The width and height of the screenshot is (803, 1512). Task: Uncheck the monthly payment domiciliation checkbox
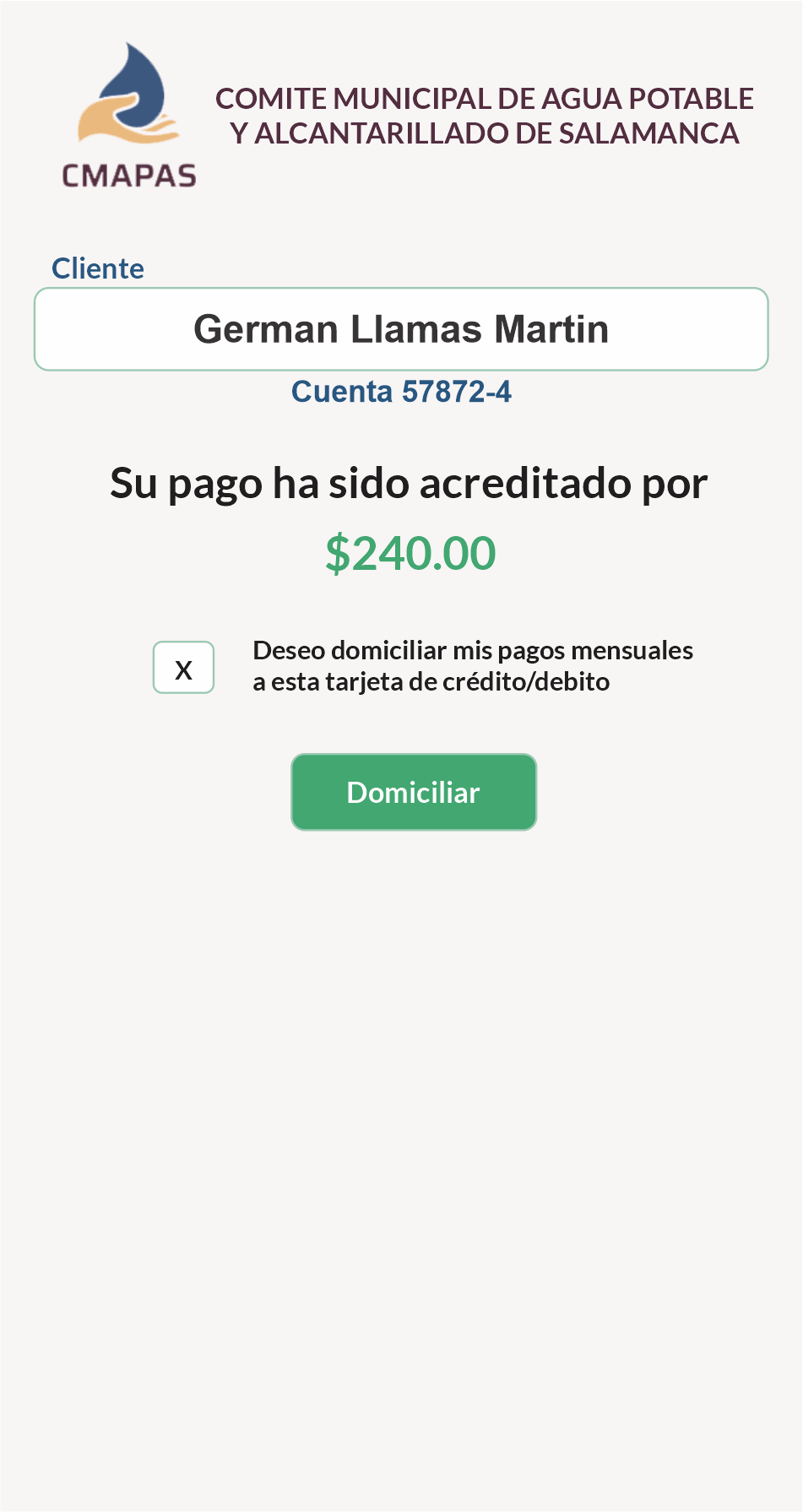point(183,668)
